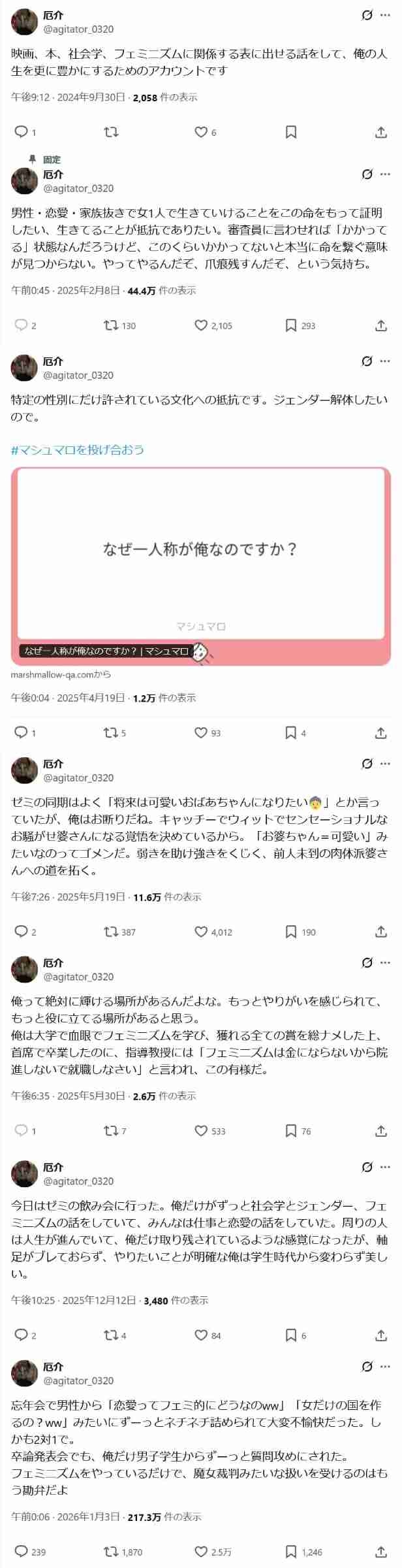Open overflow menu on the 2024年9月30日 tweet

[385, 15]
